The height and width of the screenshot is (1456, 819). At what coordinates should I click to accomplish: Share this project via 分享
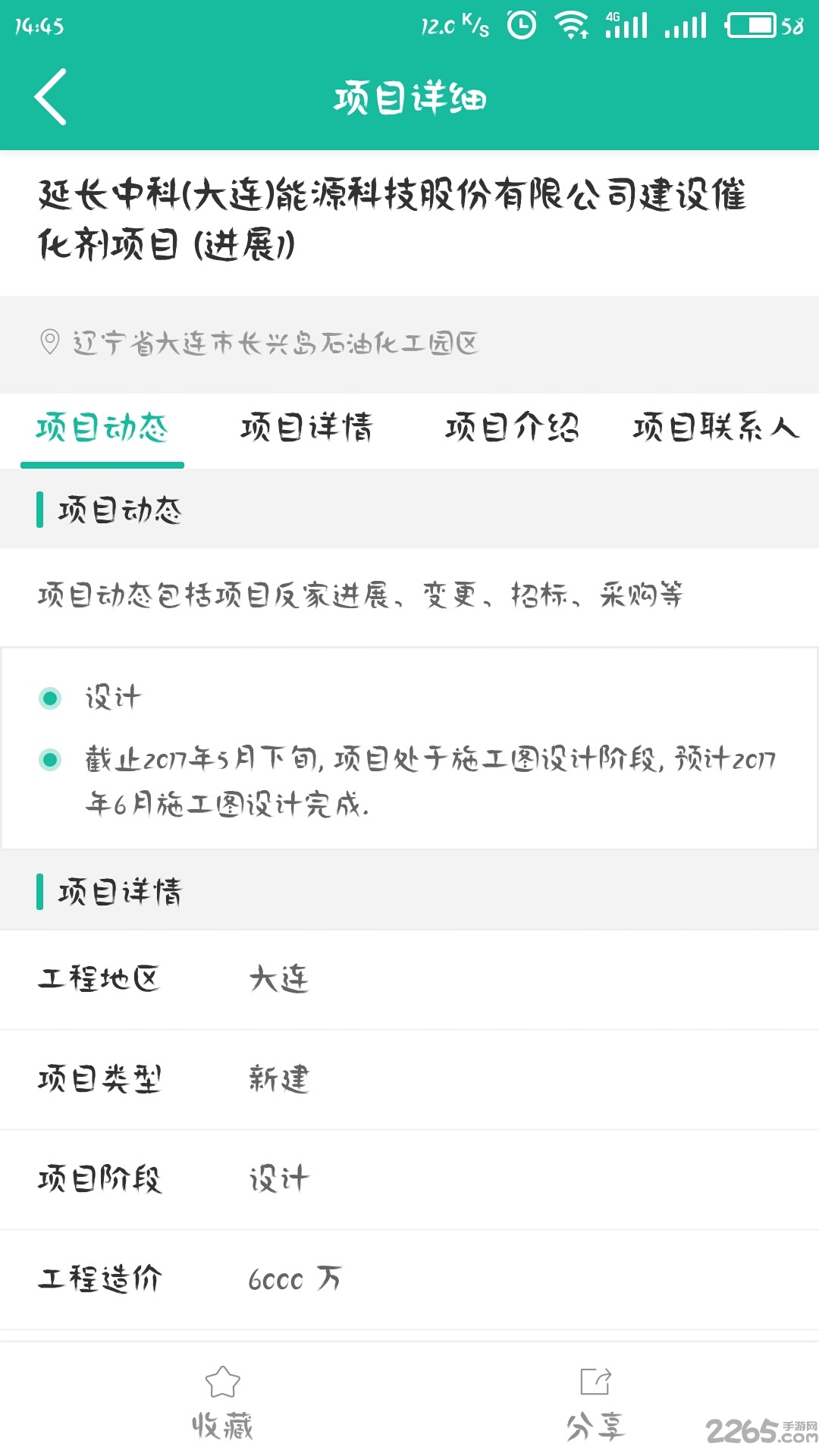tap(595, 1403)
